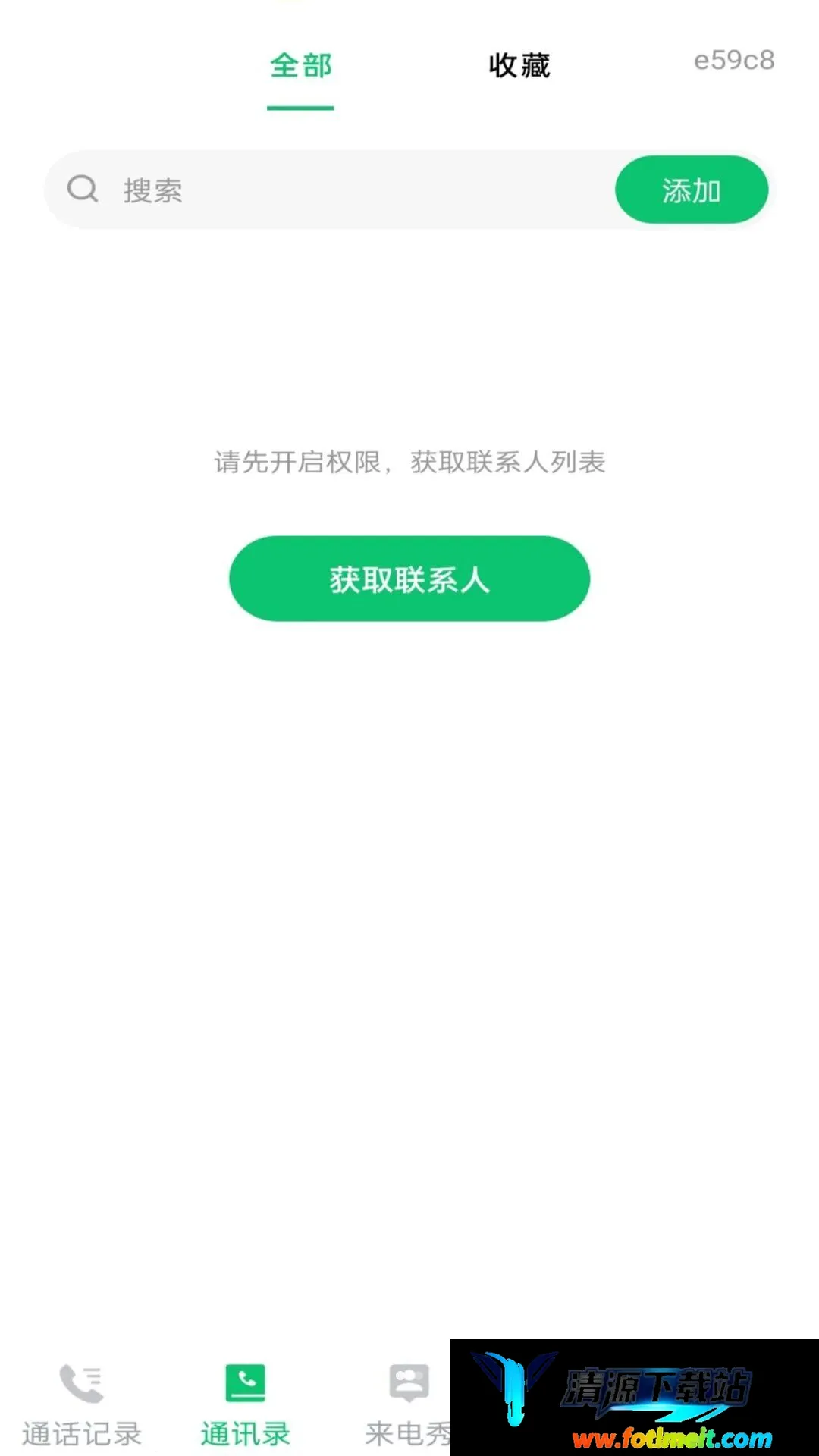Open the 通话记录 tab
The width and height of the screenshot is (819, 1456).
(x=82, y=1404)
